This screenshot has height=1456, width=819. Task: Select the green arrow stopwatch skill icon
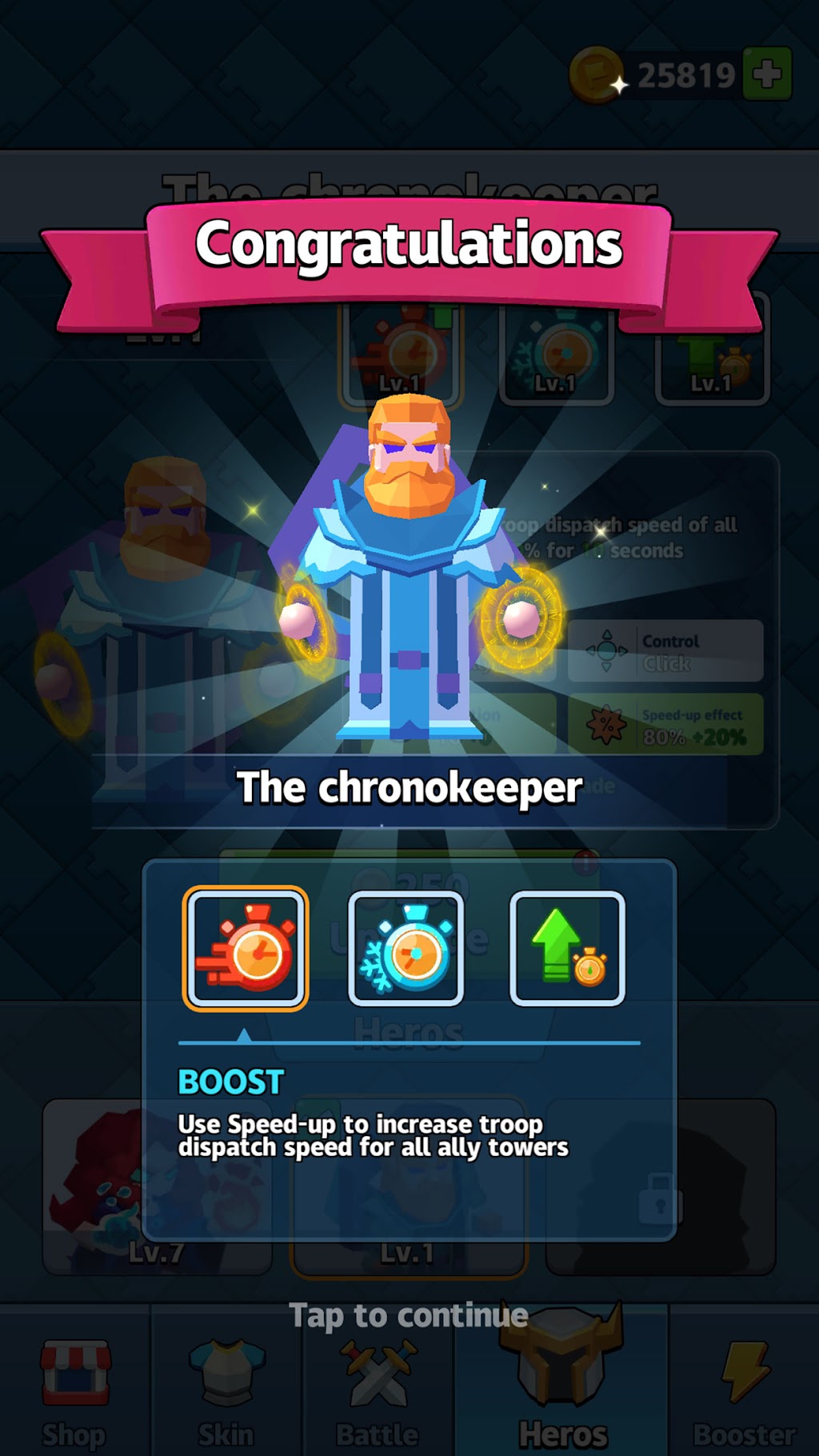pyautogui.click(x=567, y=949)
